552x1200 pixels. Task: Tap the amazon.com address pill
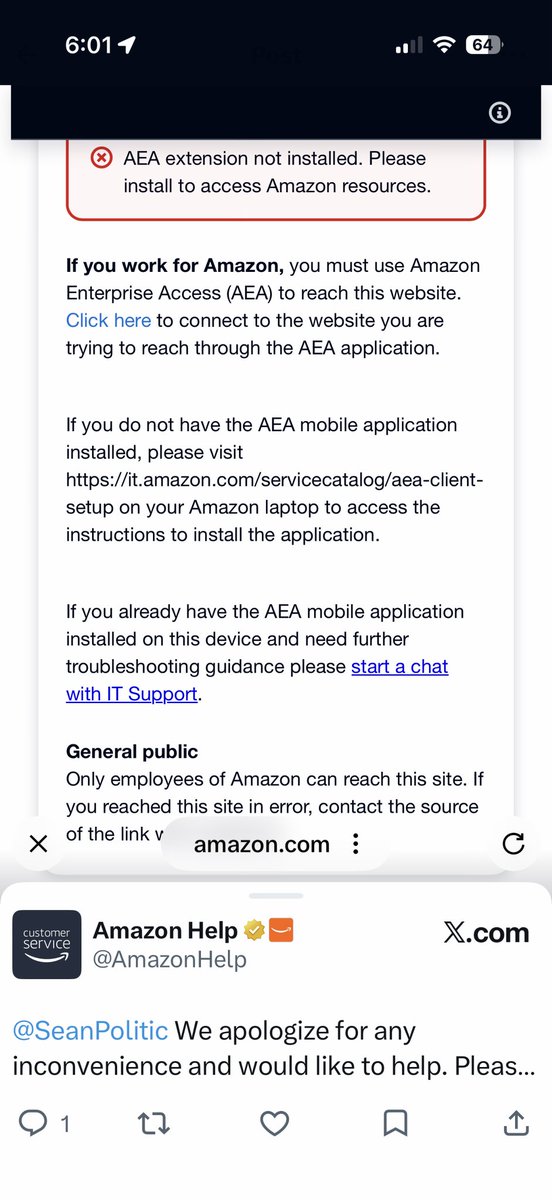261,844
